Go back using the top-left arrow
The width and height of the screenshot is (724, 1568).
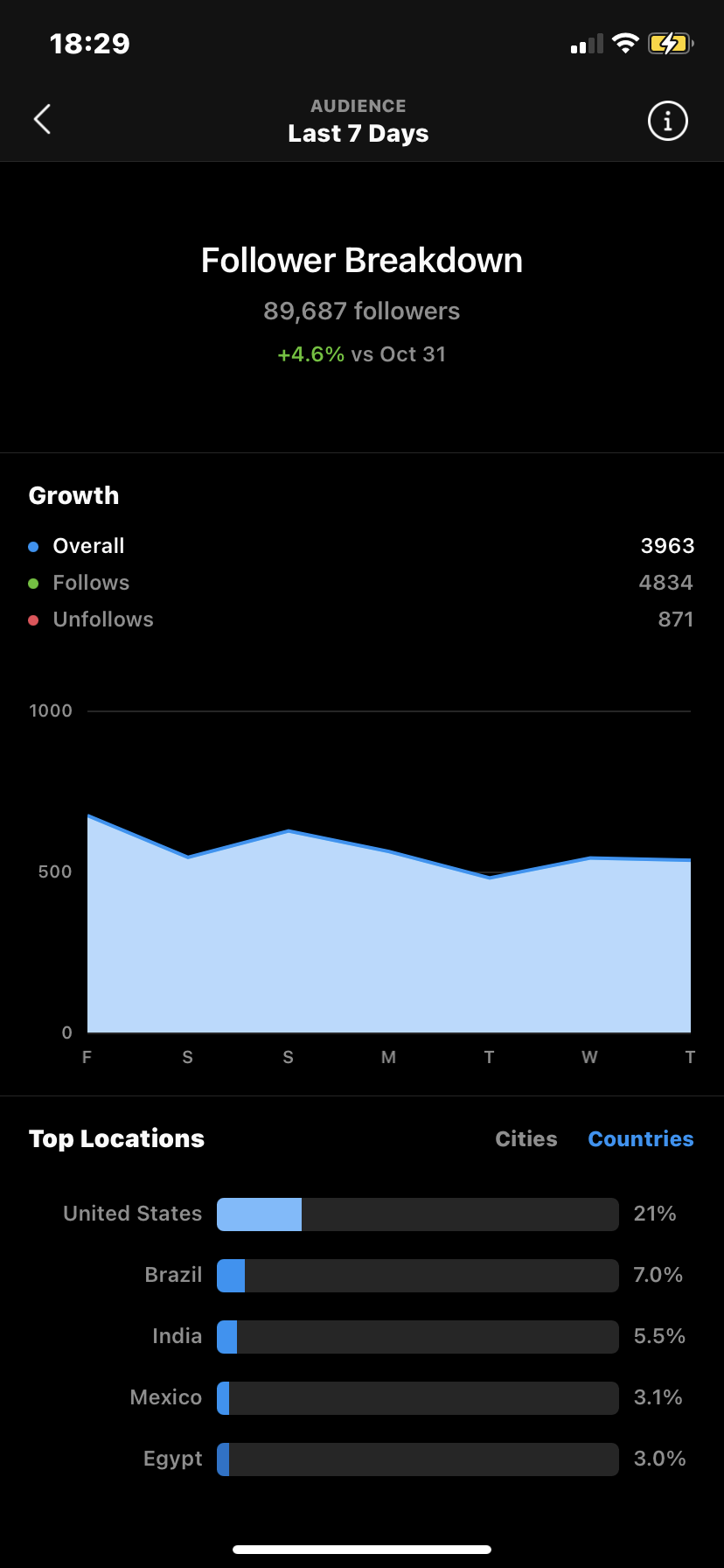tap(42, 120)
